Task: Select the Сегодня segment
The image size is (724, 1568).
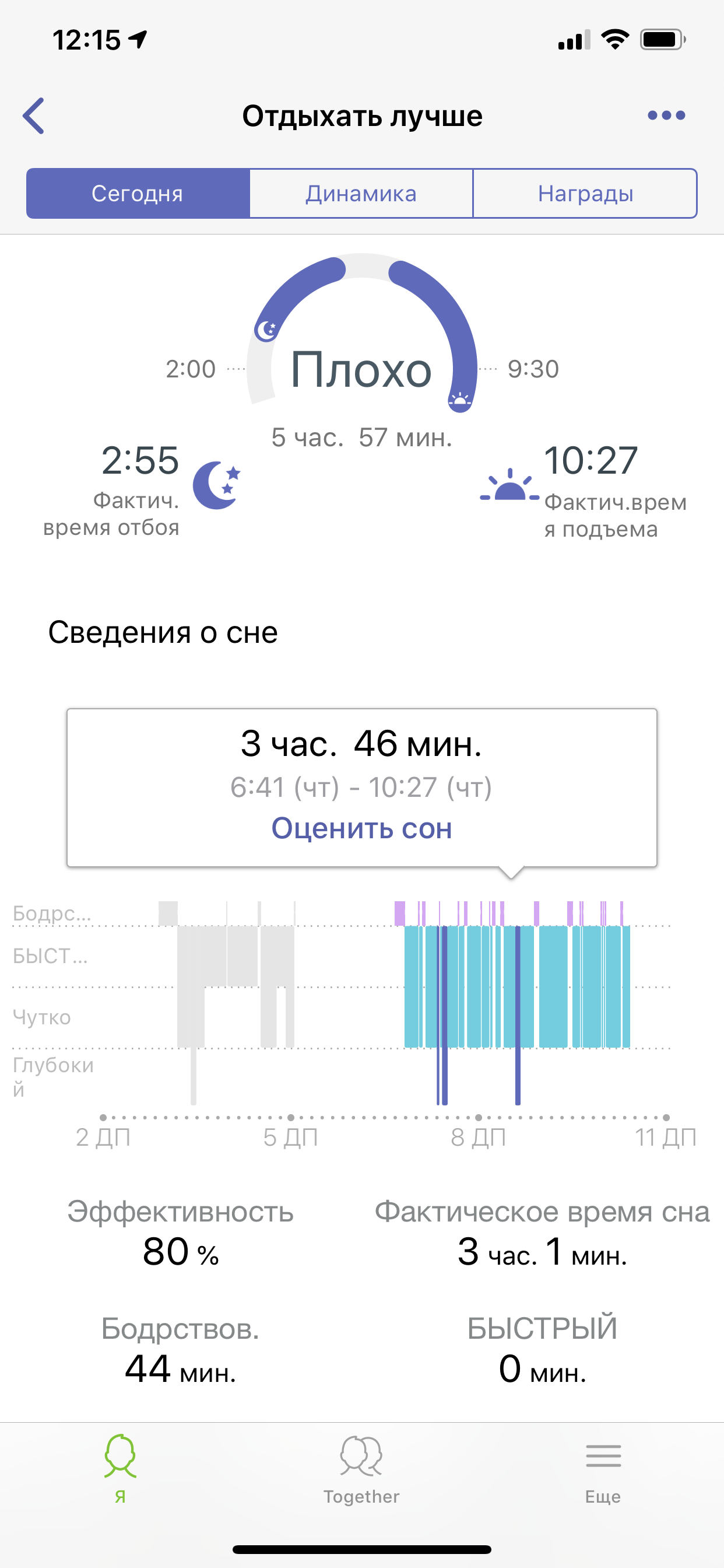Action: click(138, 194)
